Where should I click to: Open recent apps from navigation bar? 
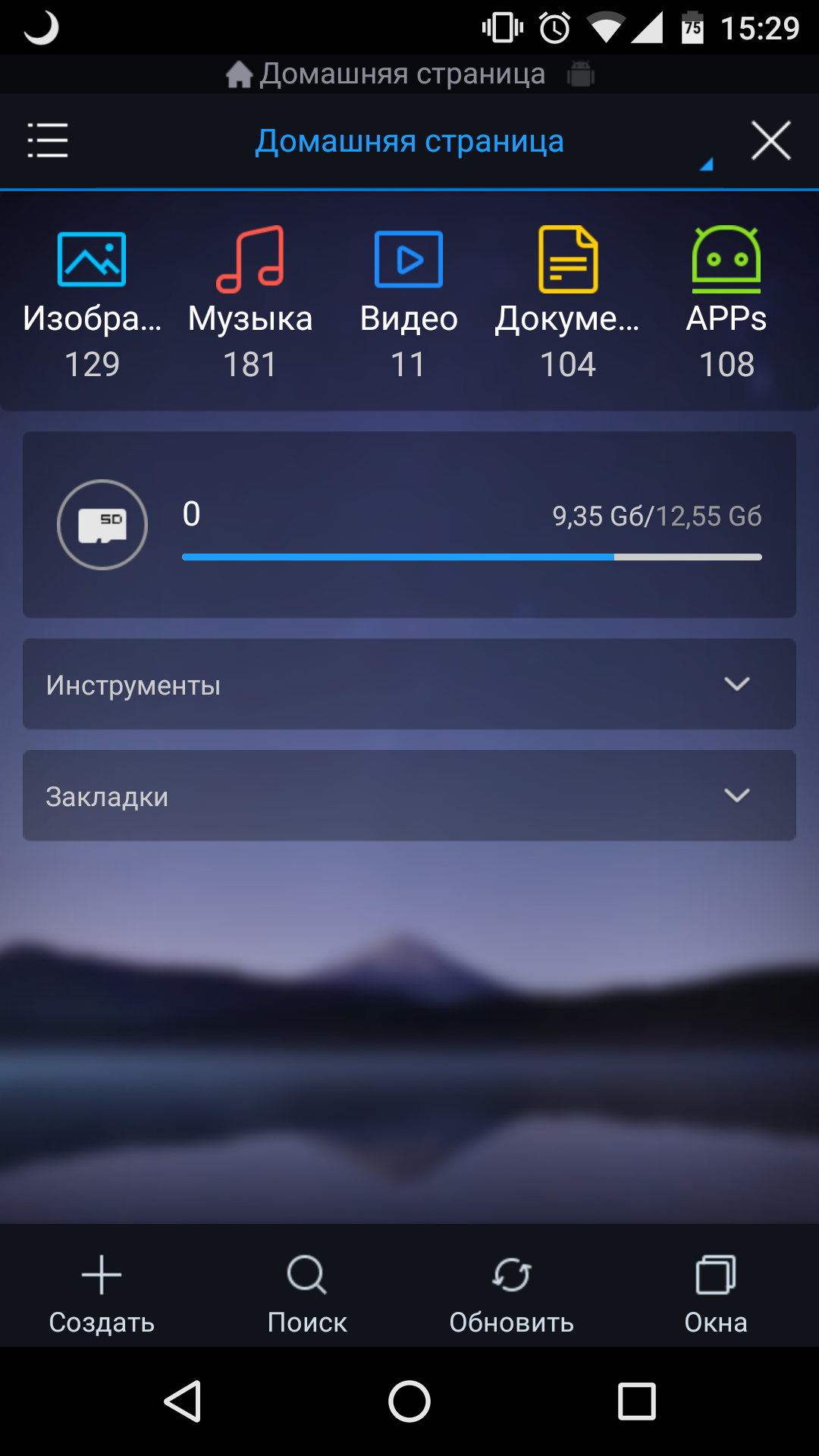(637, 1401)
